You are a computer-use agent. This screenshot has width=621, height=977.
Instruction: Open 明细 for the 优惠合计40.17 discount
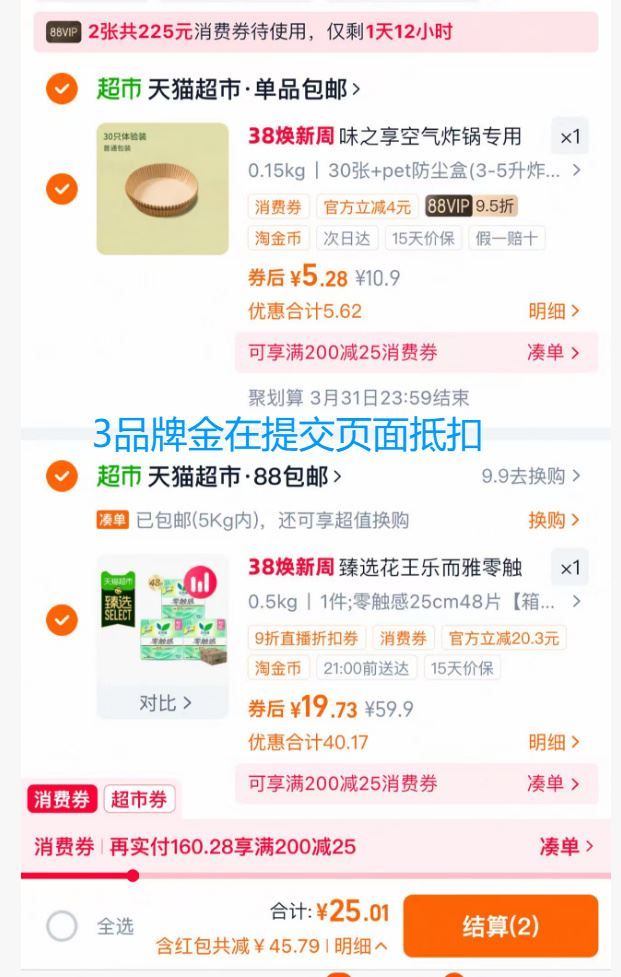click(x=553, y=742)
